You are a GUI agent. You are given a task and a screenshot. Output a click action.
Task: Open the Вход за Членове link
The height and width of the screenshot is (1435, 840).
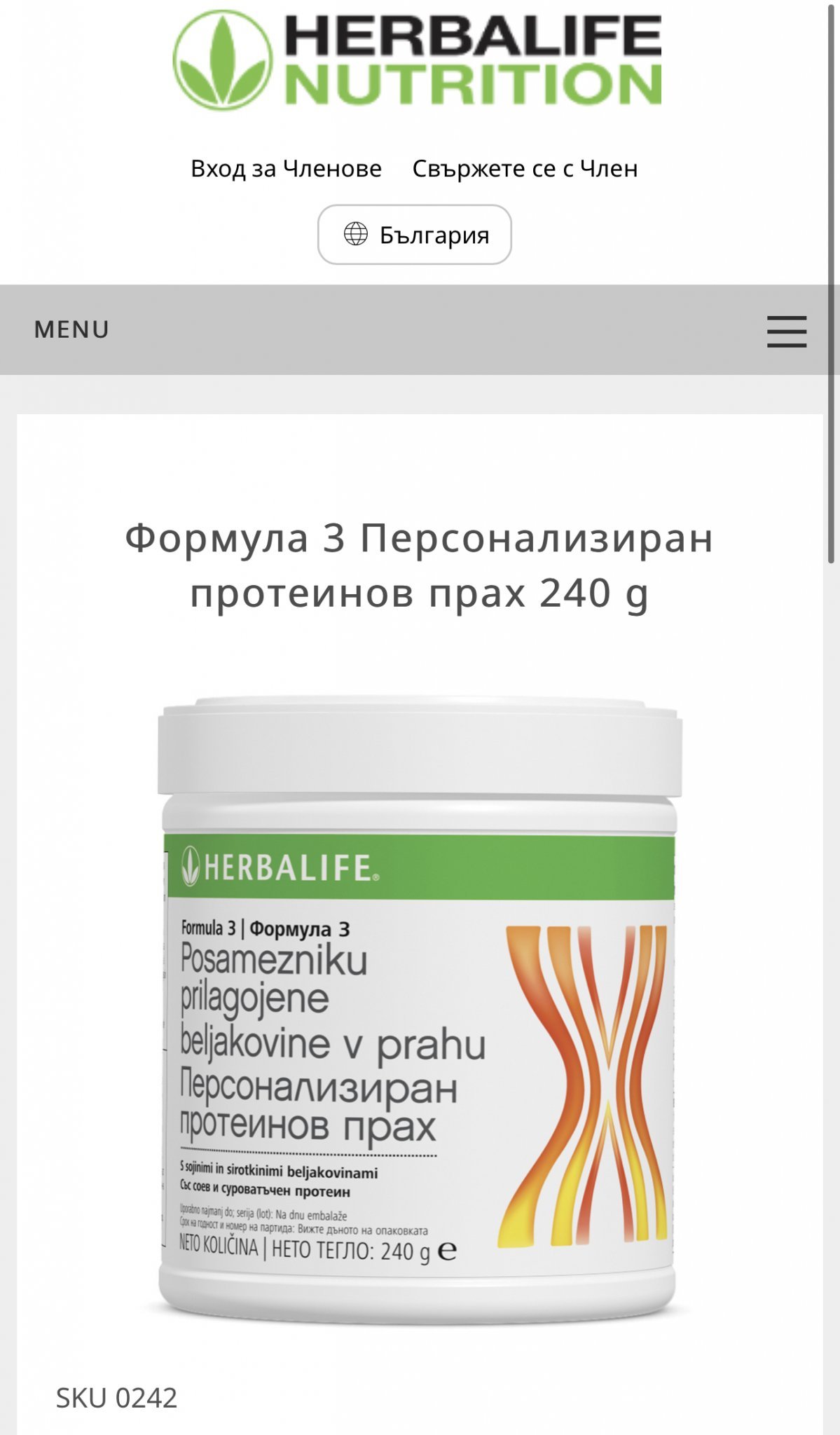coord(286,169)
